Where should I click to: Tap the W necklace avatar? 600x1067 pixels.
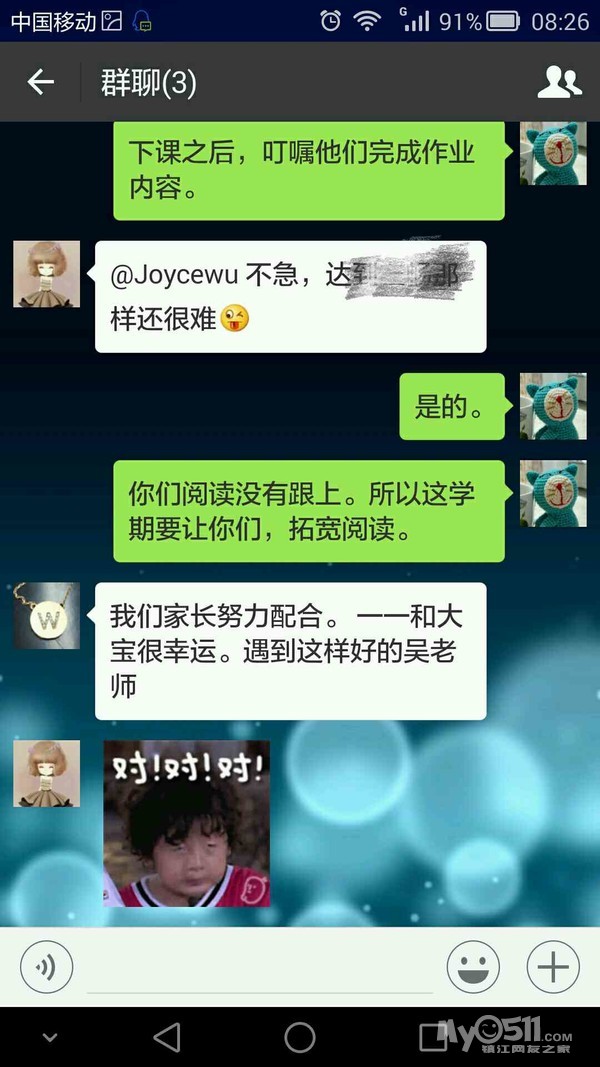pos(47,615)
